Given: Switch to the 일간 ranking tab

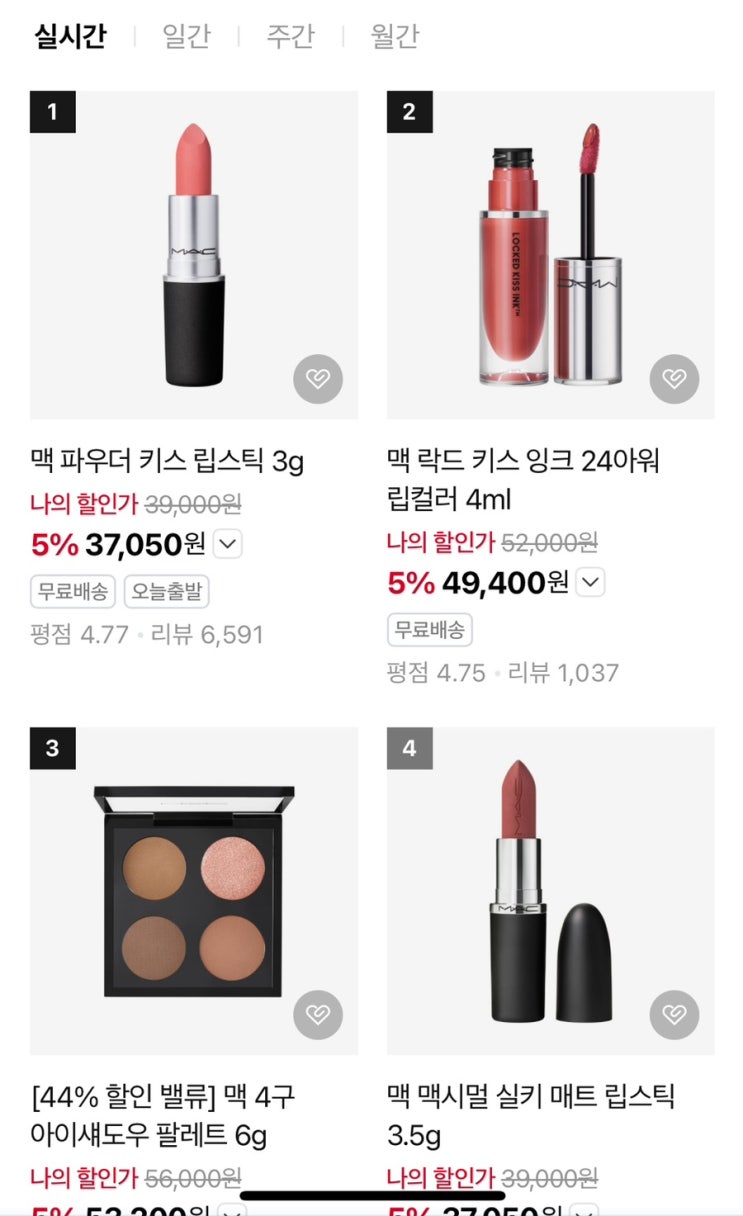Looking at the screenshot, I should click(186, 36).
